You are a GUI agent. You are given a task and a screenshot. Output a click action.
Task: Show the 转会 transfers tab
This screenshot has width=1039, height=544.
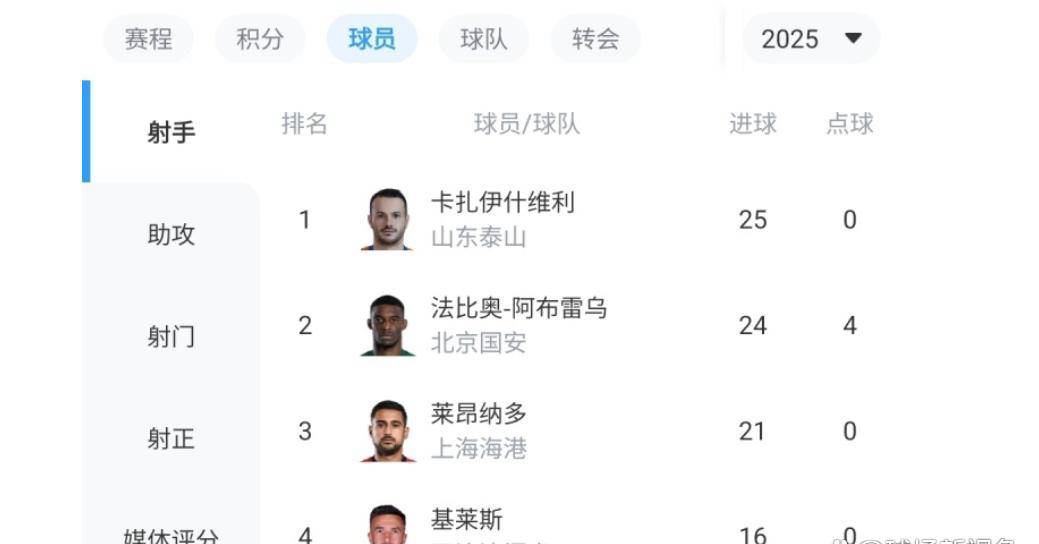click(596, 39)
